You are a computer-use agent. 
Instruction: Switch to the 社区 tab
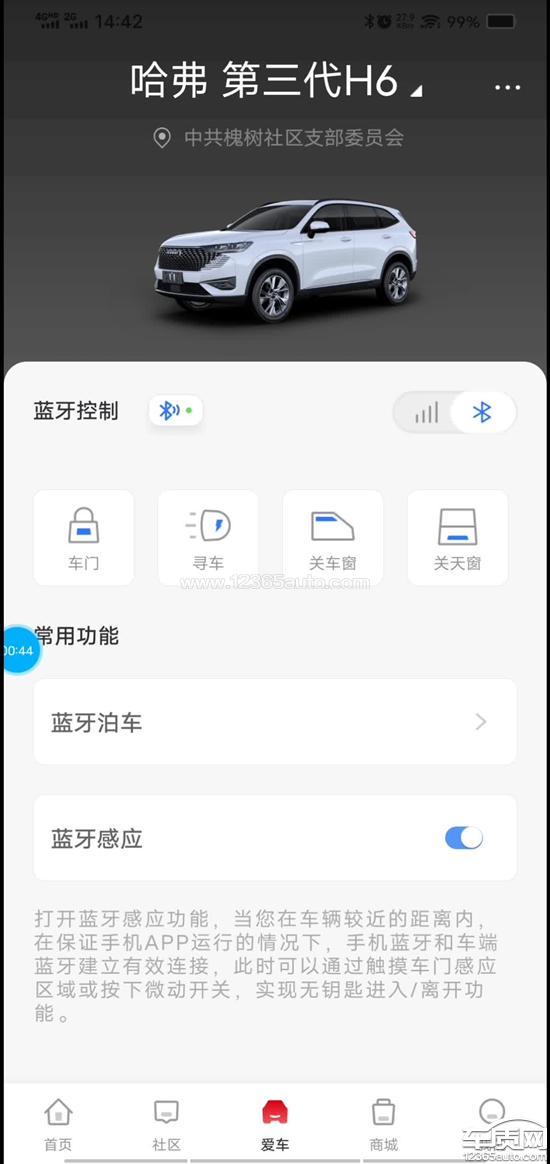point(166,1124)
